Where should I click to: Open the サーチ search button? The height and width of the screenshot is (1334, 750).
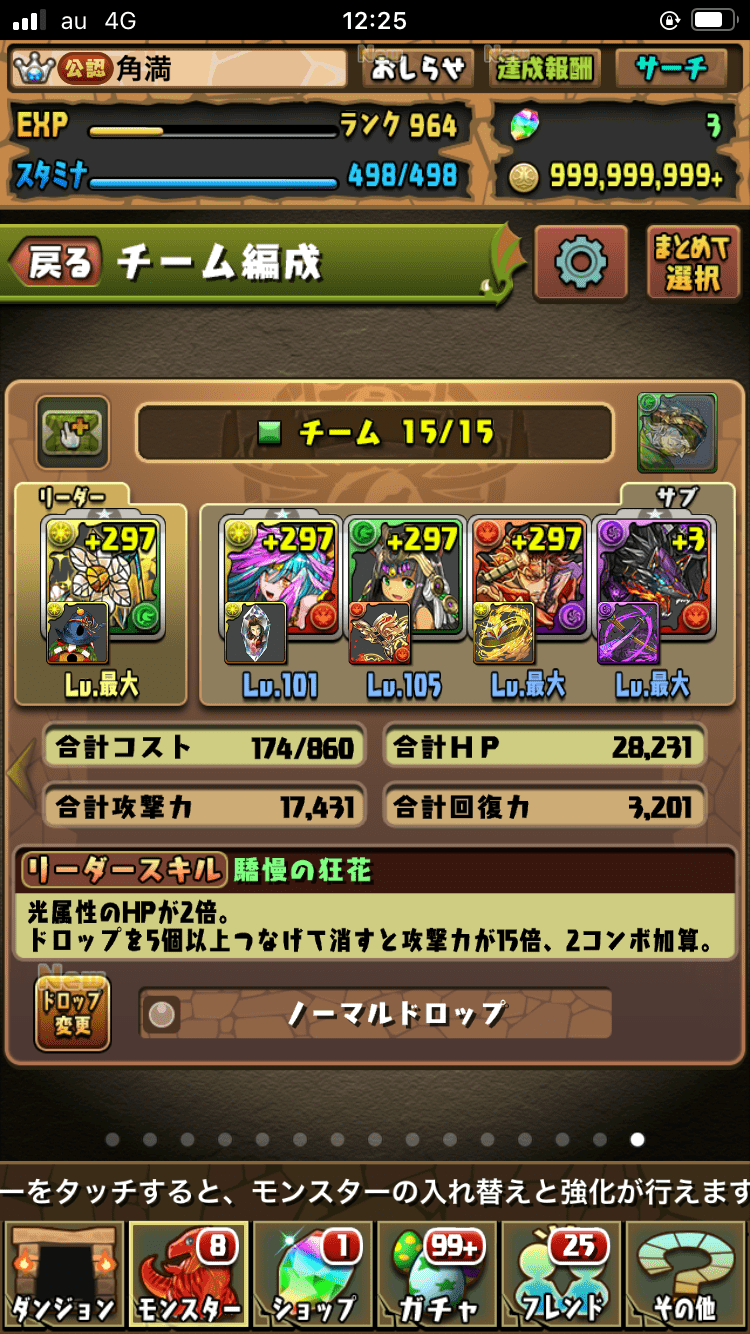pyautogui.click(x=671, y=68)
